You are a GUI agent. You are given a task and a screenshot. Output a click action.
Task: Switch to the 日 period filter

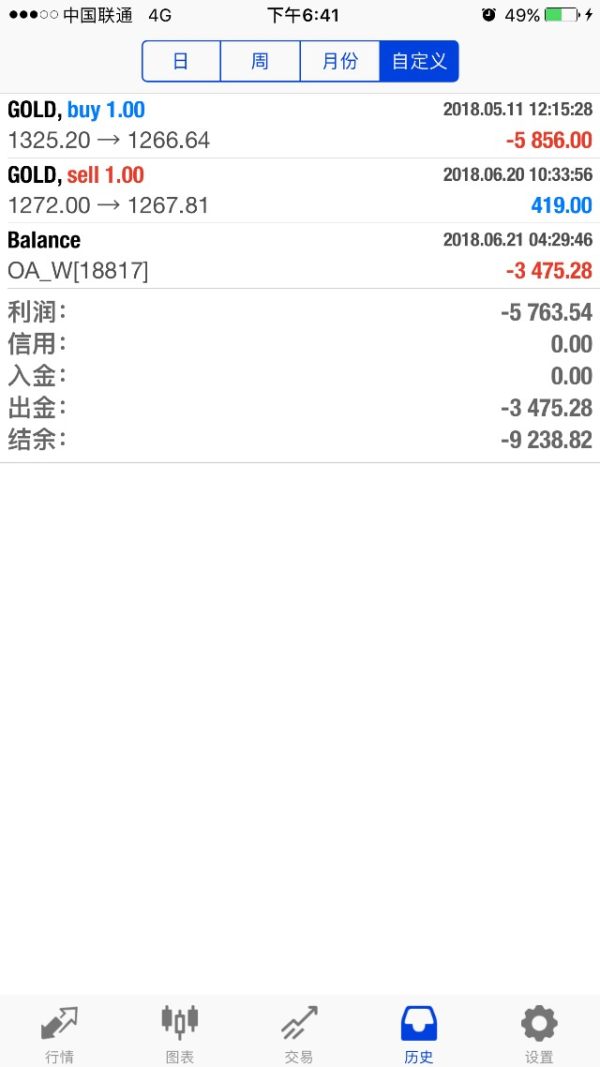click(x=181, y=61)
